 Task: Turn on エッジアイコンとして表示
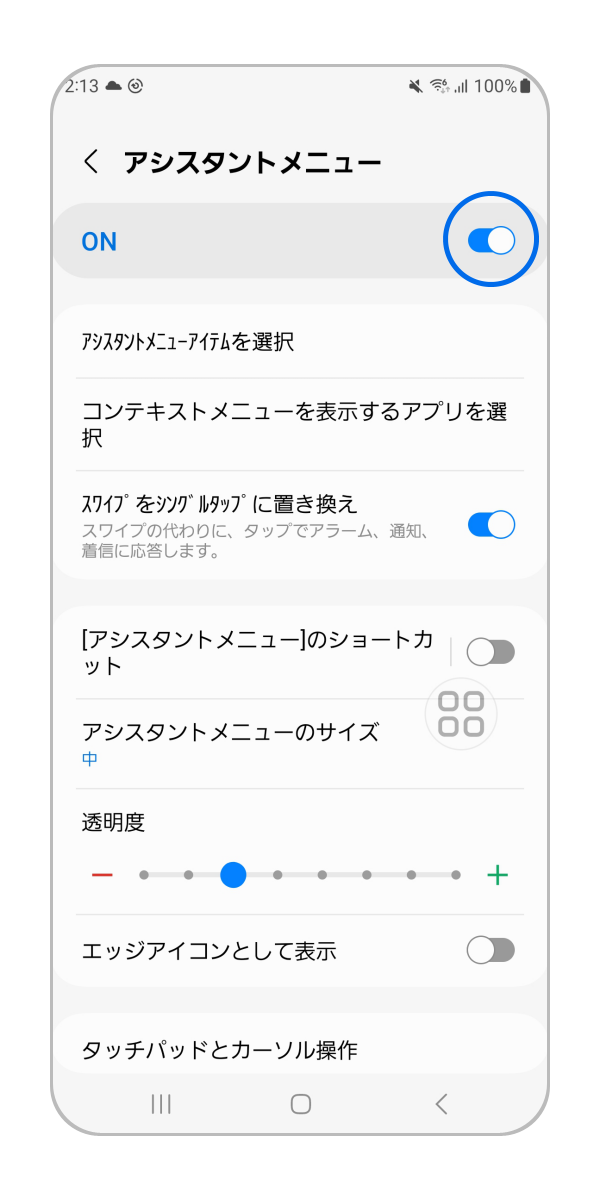[x=491, y=950]
